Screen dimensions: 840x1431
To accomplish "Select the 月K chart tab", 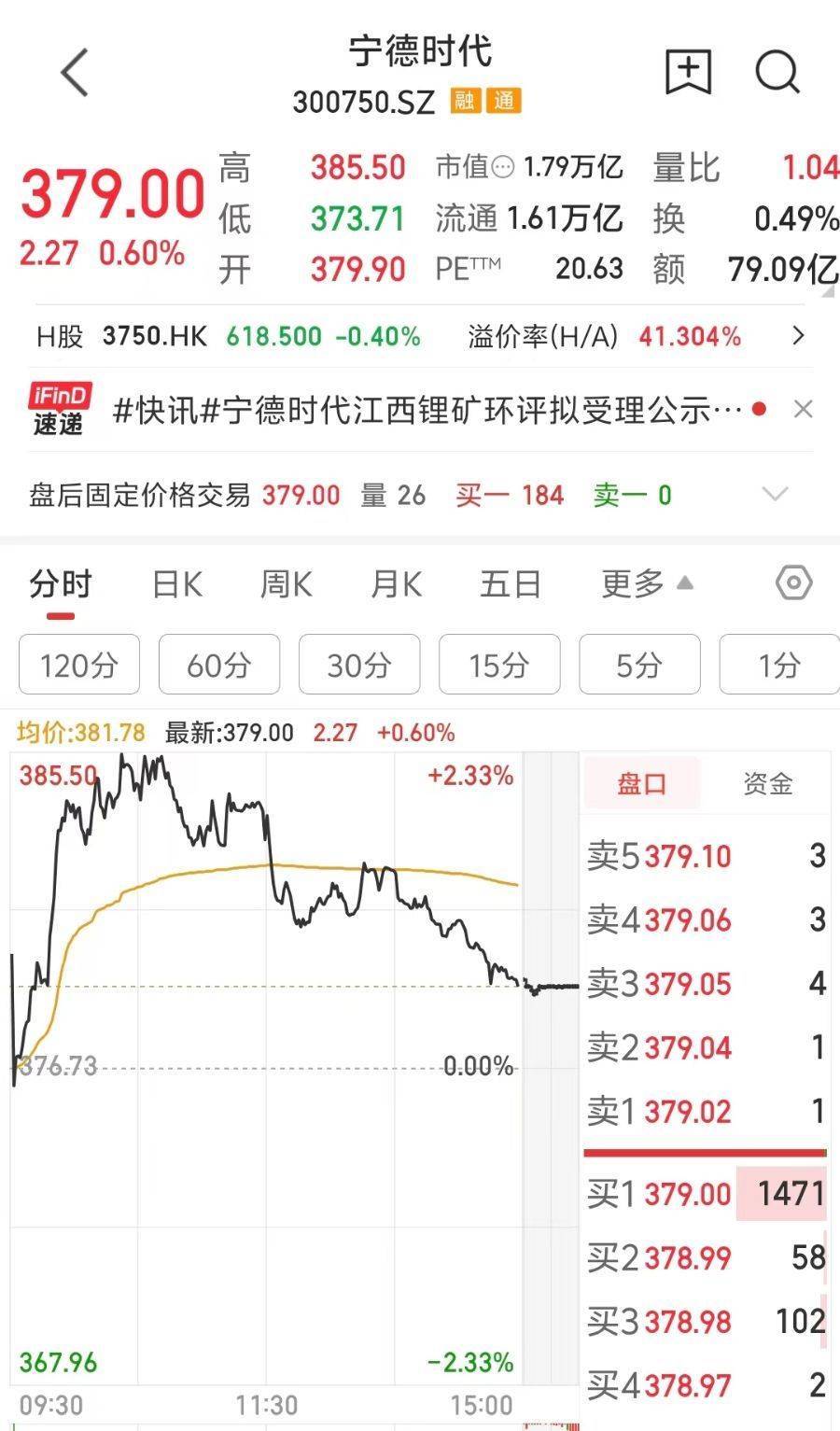I will (397, 585).
